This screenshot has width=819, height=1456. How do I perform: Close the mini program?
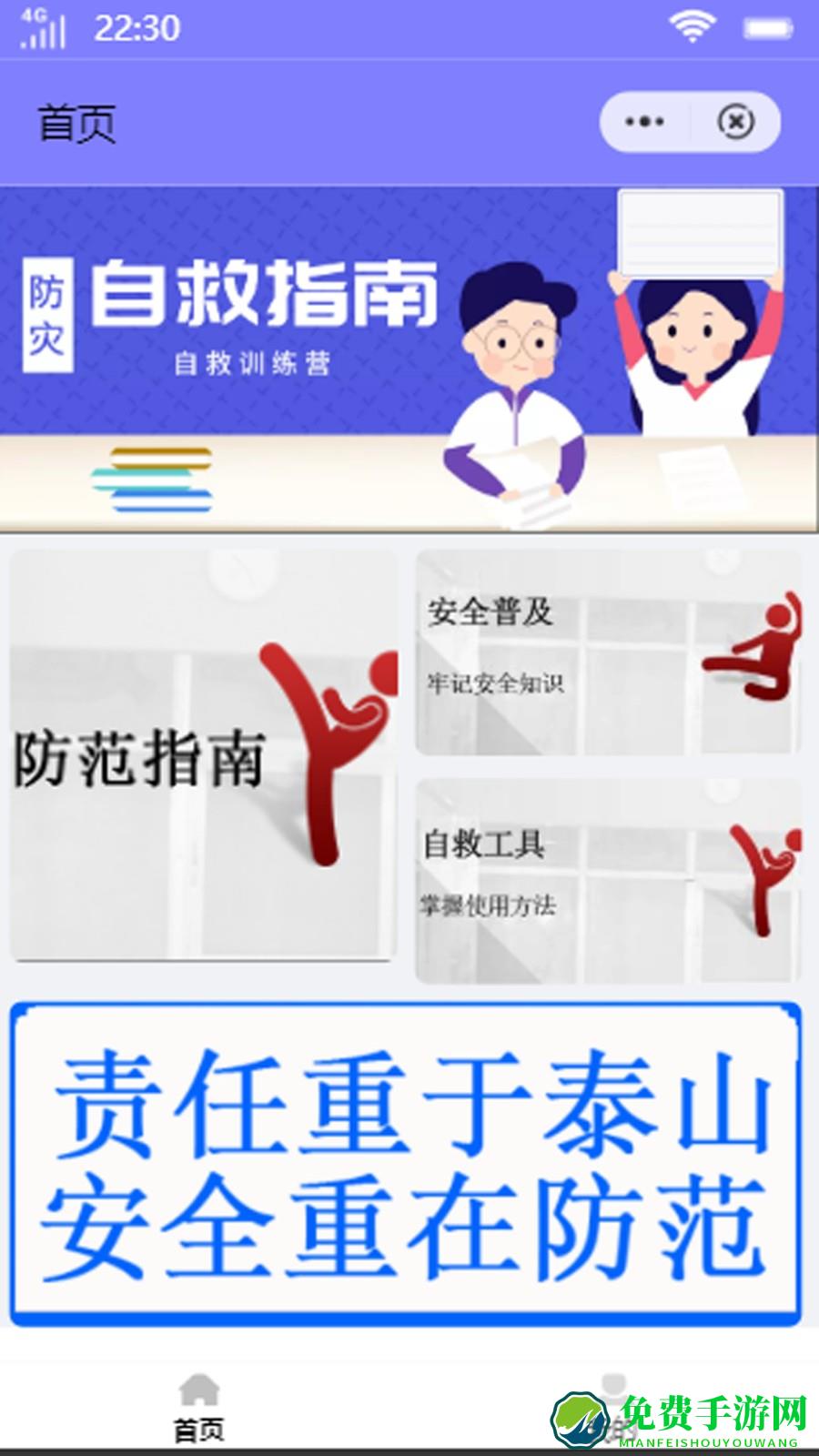tap(735, 122)
